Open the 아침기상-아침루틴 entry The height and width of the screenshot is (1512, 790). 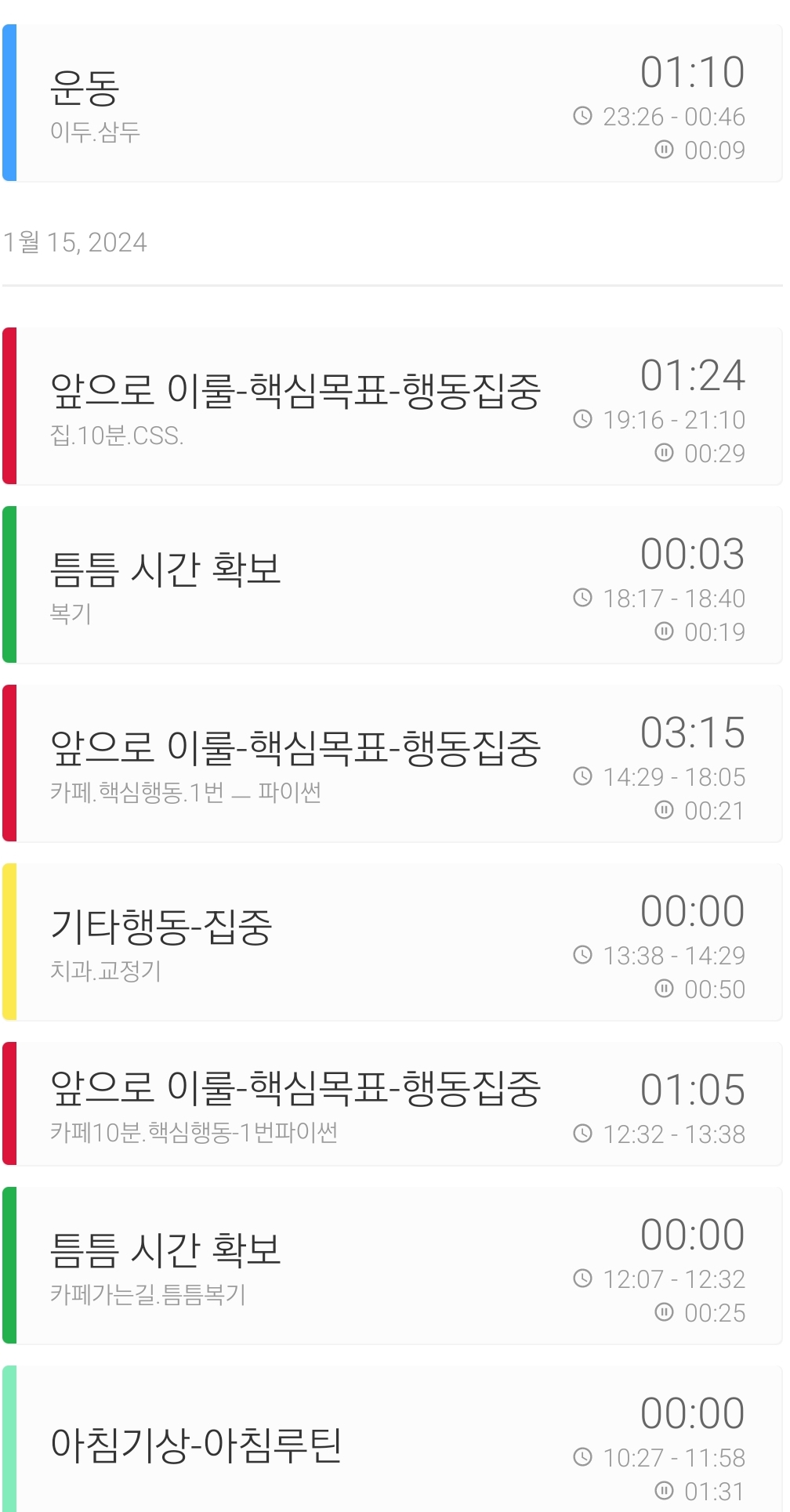(x=392, y=1441)
